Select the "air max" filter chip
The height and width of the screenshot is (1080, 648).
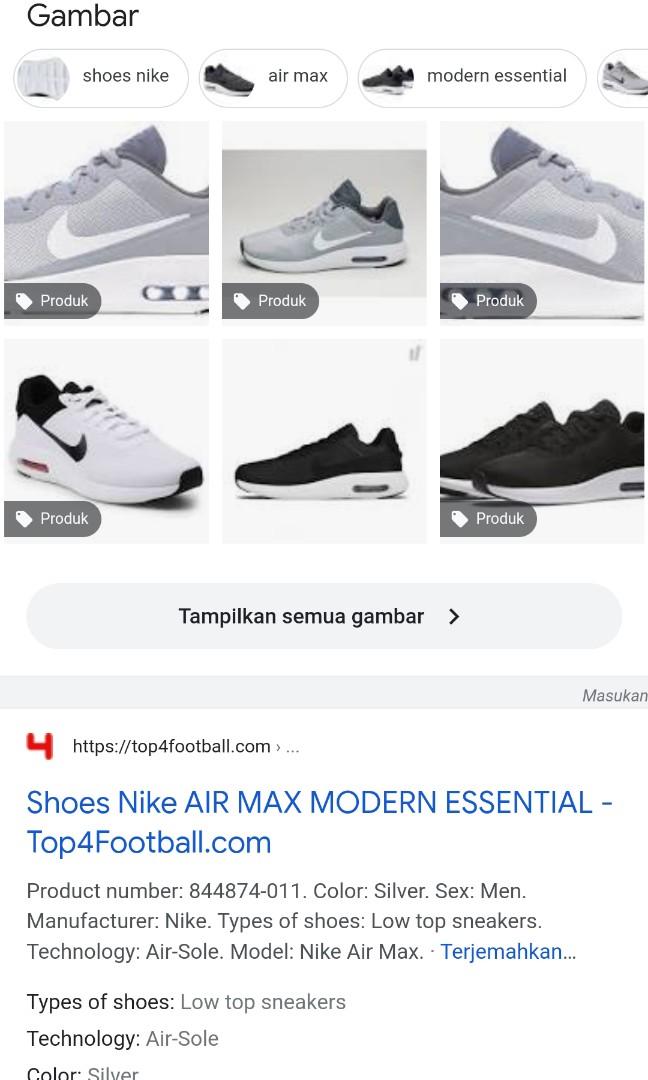pos(273,77)
